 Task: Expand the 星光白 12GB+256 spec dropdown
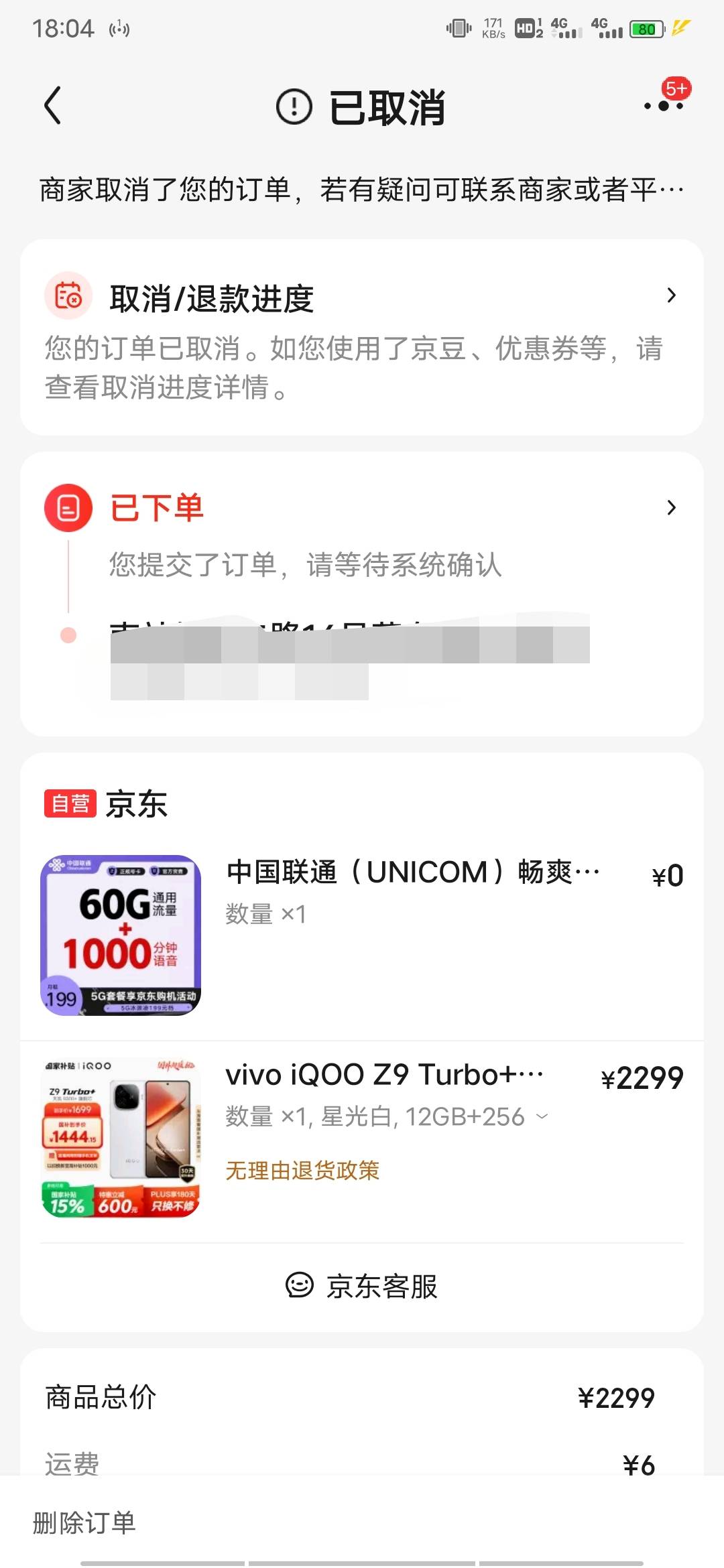point(387,1116)
